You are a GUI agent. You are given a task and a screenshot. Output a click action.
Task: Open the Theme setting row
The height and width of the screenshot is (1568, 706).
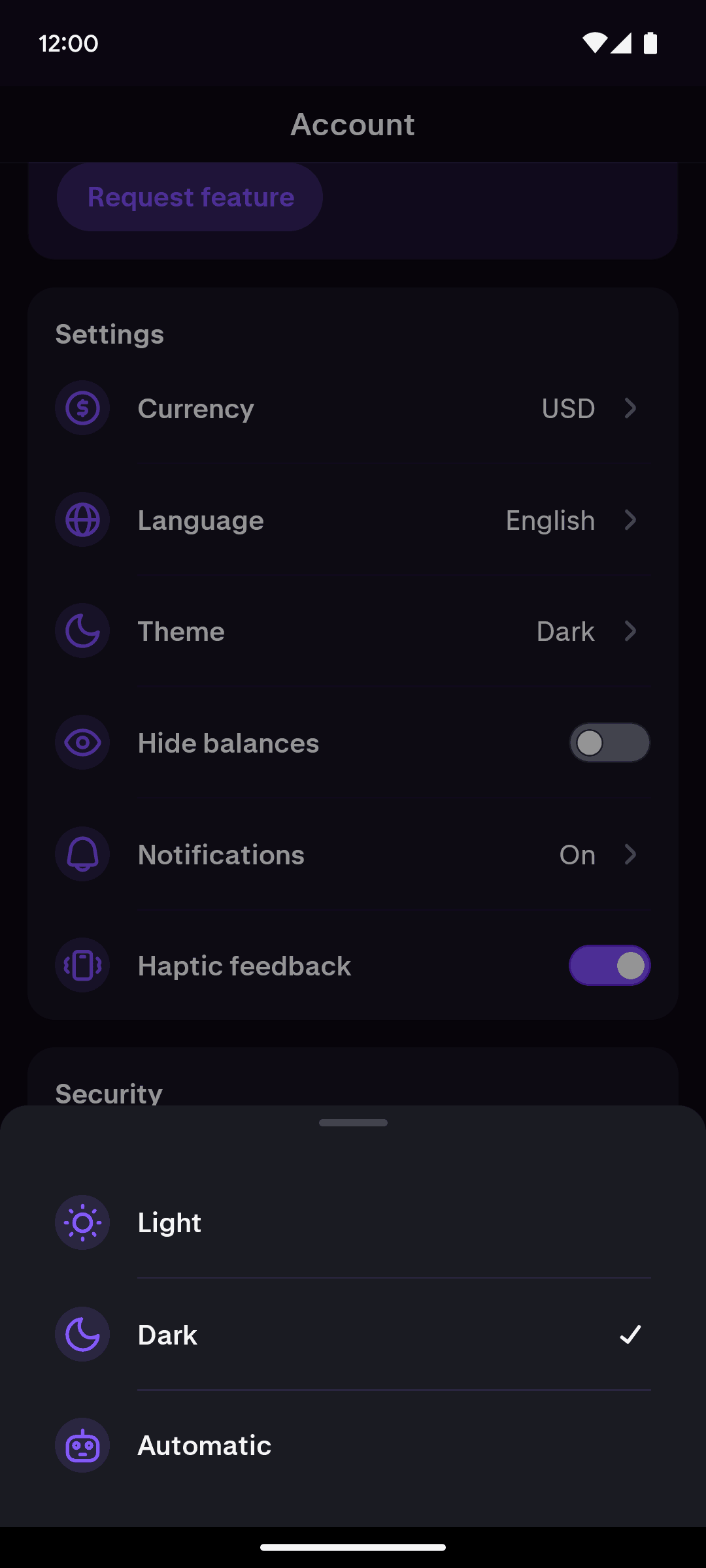click(353, 631)
